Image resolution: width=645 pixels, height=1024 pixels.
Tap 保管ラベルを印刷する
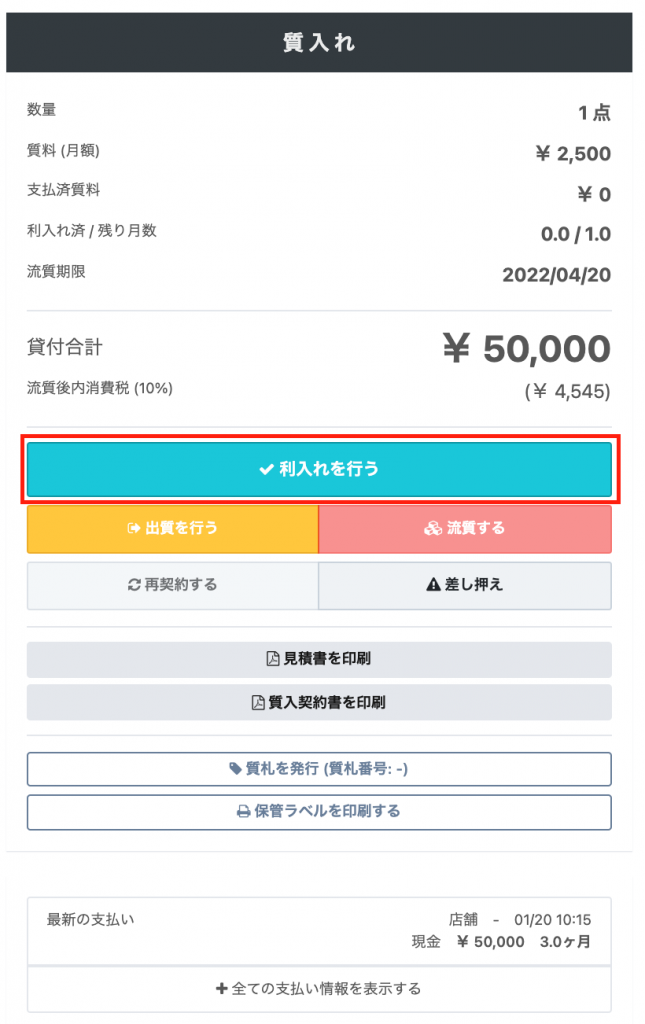319,811
